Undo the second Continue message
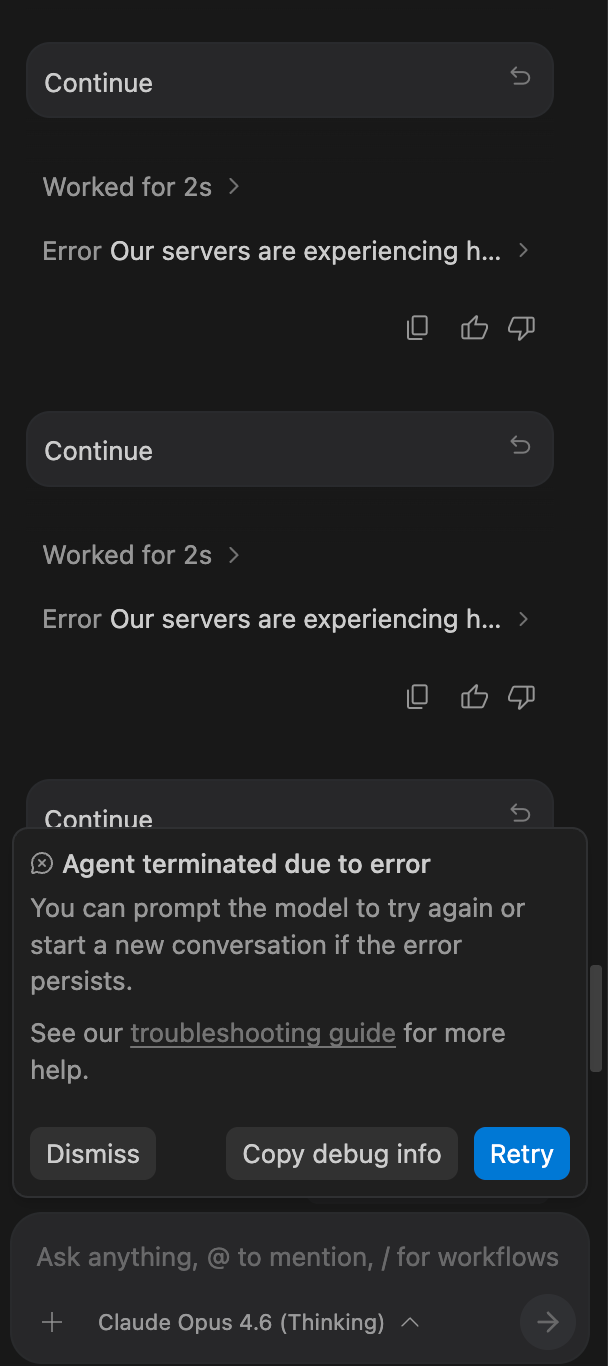Screen dimensions: 608x1366 [x=520, y=444]
